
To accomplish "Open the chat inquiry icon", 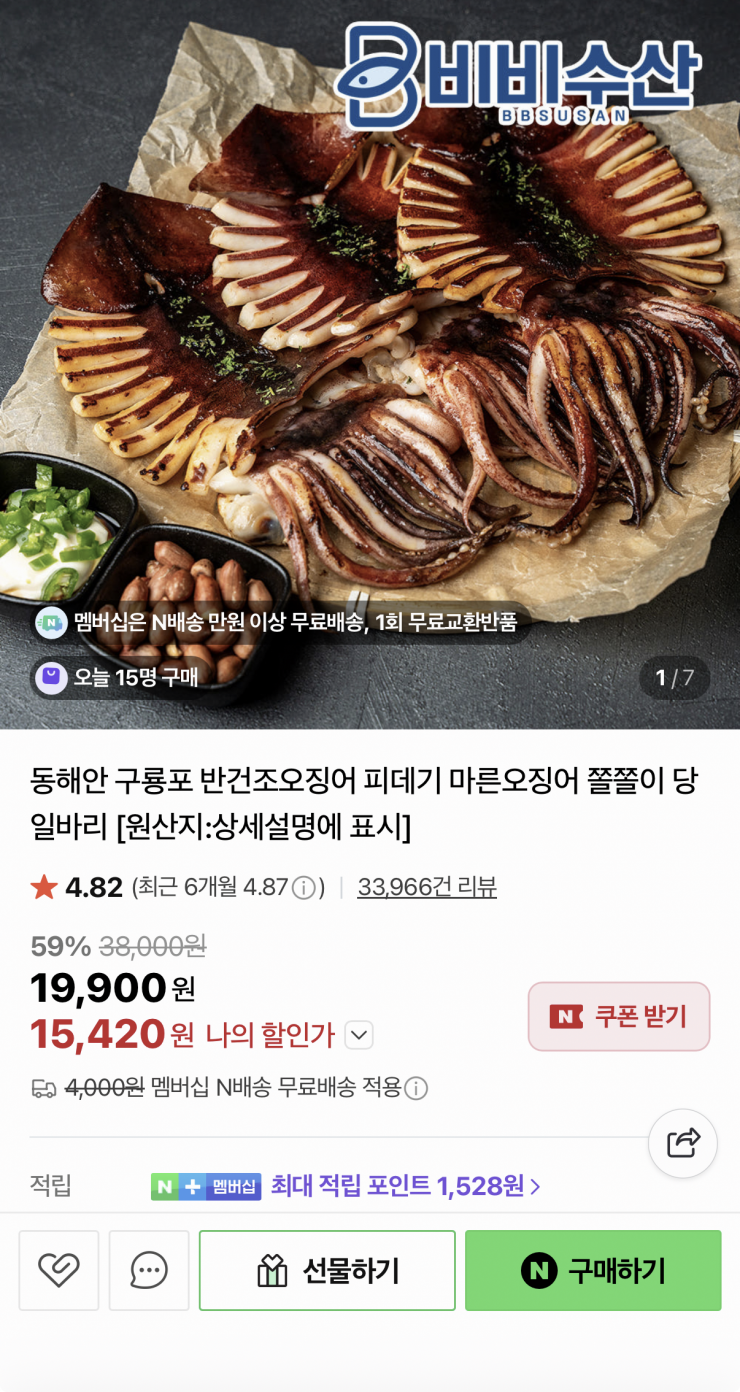I will [149, 1270].
